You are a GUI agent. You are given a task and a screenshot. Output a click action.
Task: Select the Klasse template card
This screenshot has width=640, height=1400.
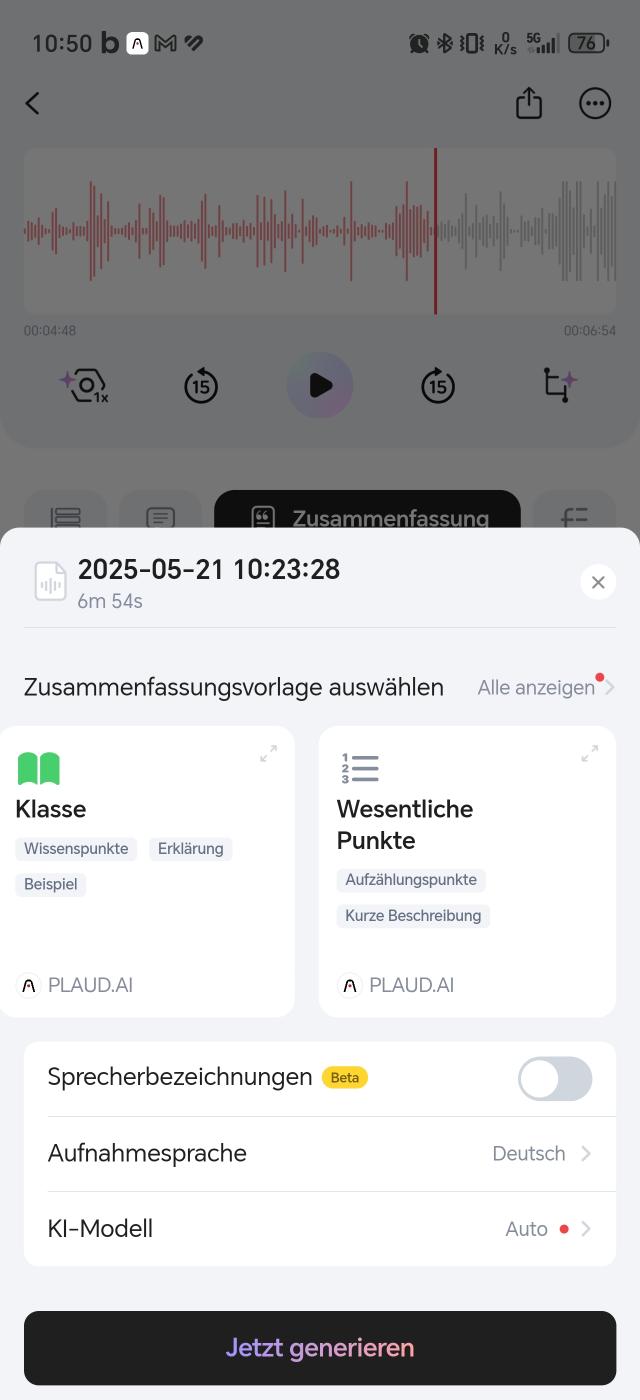146,871
